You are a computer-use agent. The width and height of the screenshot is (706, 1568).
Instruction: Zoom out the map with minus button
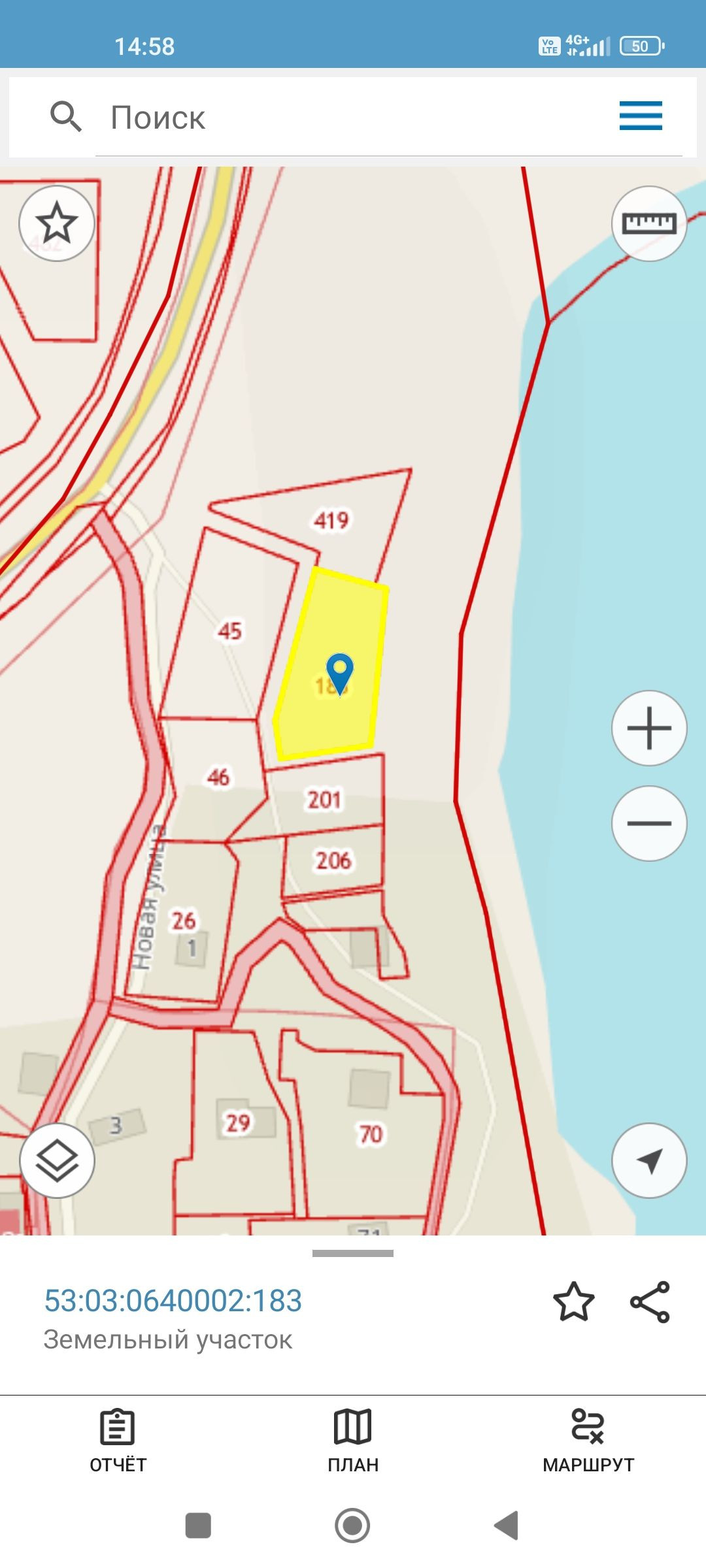click(648, 823)
